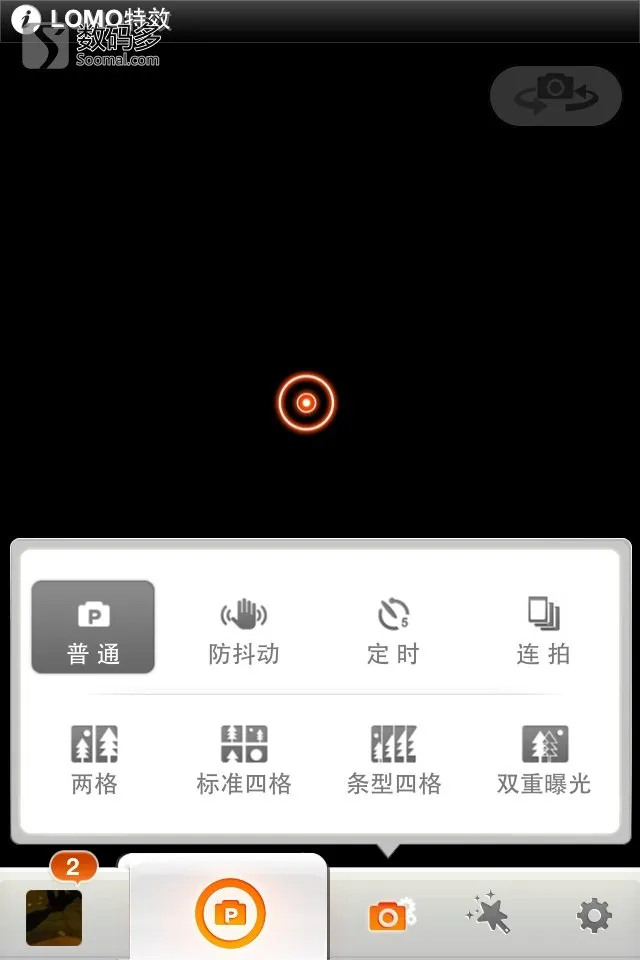The image size is (640, 960).
Task: Tap the orange shutter button
Action: [230, 913]
